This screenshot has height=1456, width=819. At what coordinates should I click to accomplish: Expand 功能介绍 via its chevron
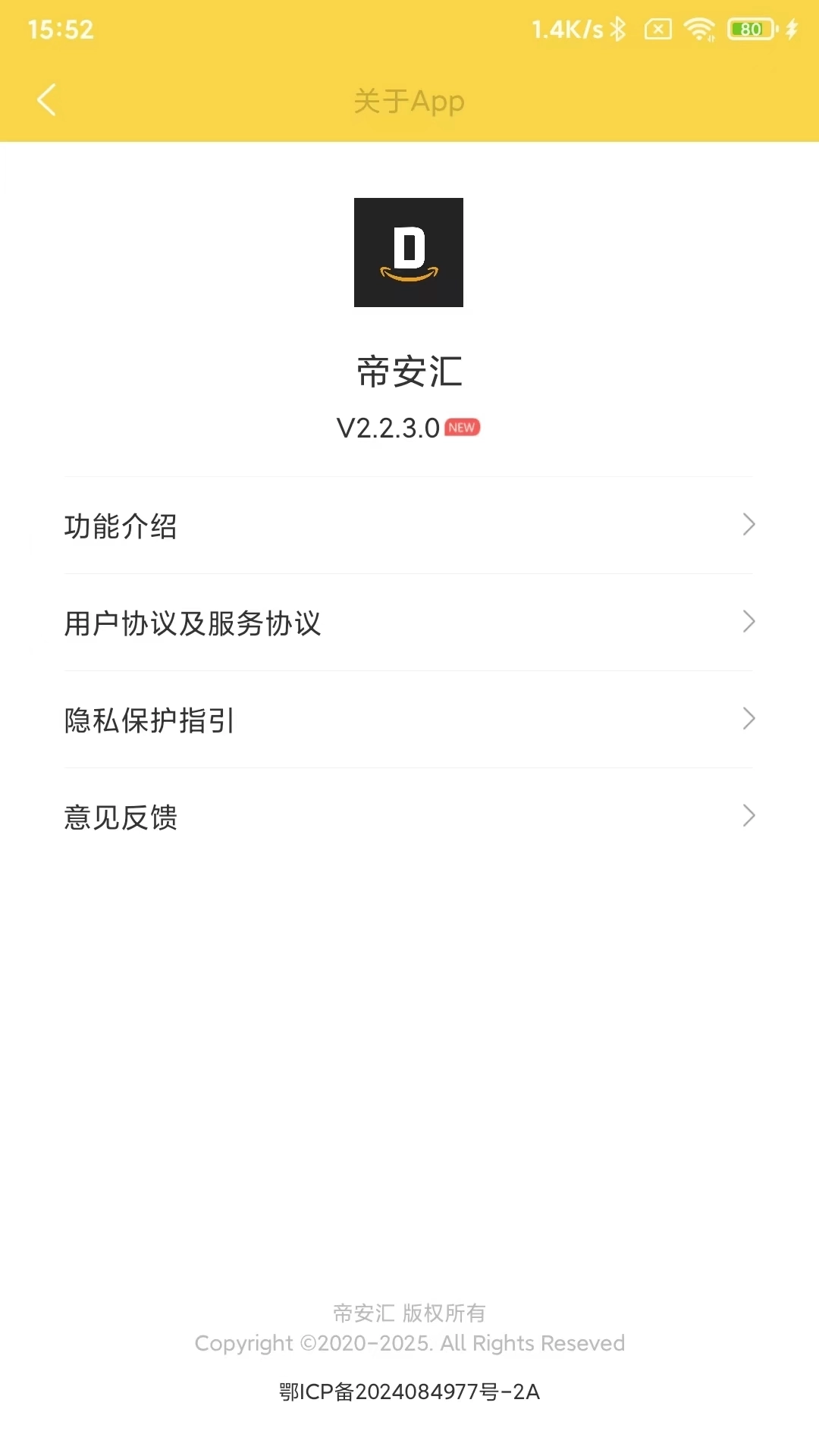coord(749,525)
